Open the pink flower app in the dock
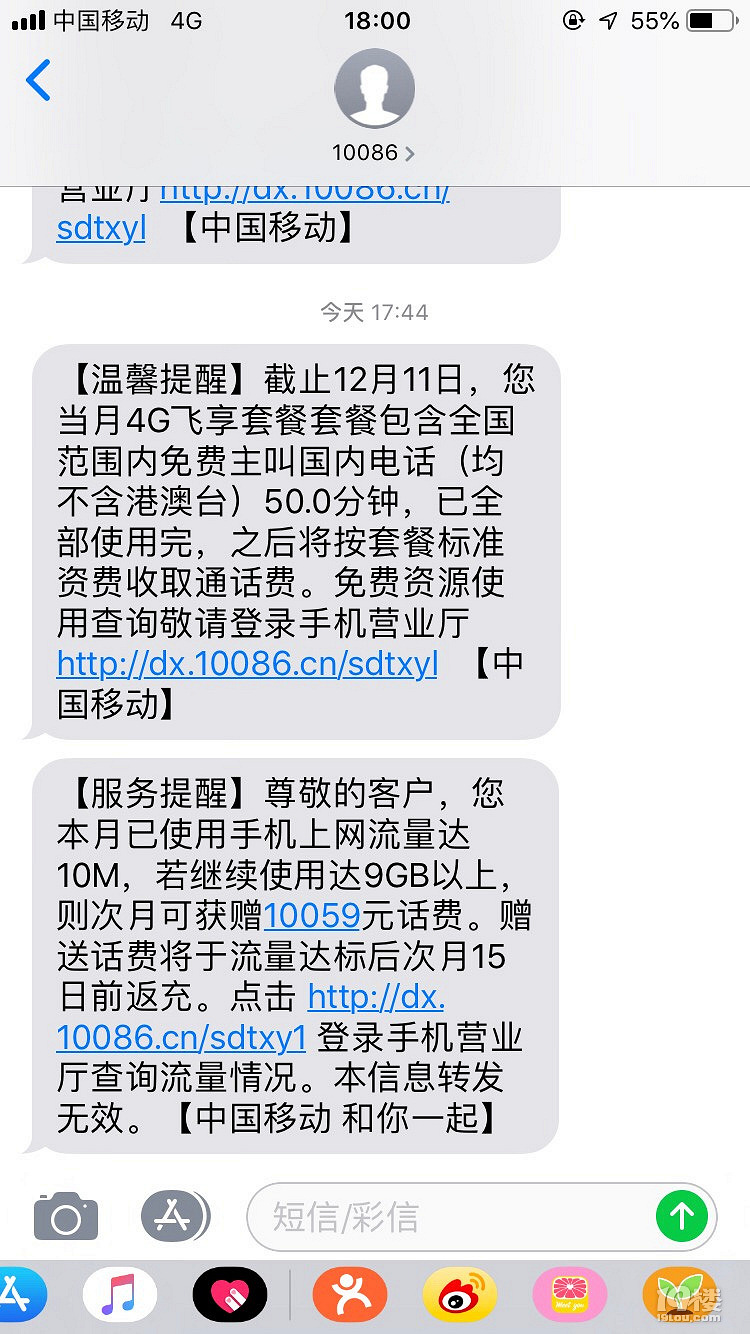 [x=569, y=1294]
